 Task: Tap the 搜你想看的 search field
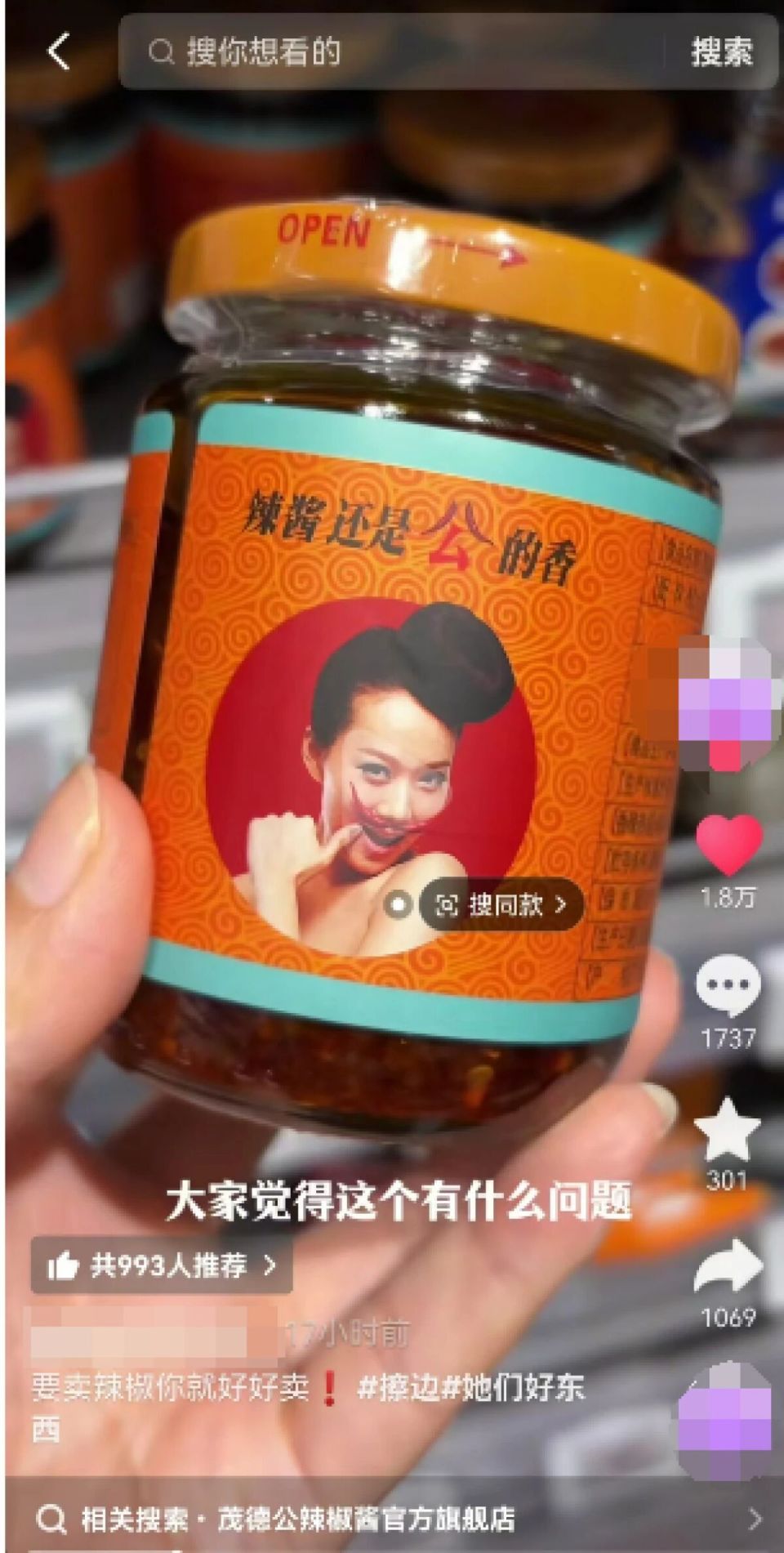click(392, 52)
